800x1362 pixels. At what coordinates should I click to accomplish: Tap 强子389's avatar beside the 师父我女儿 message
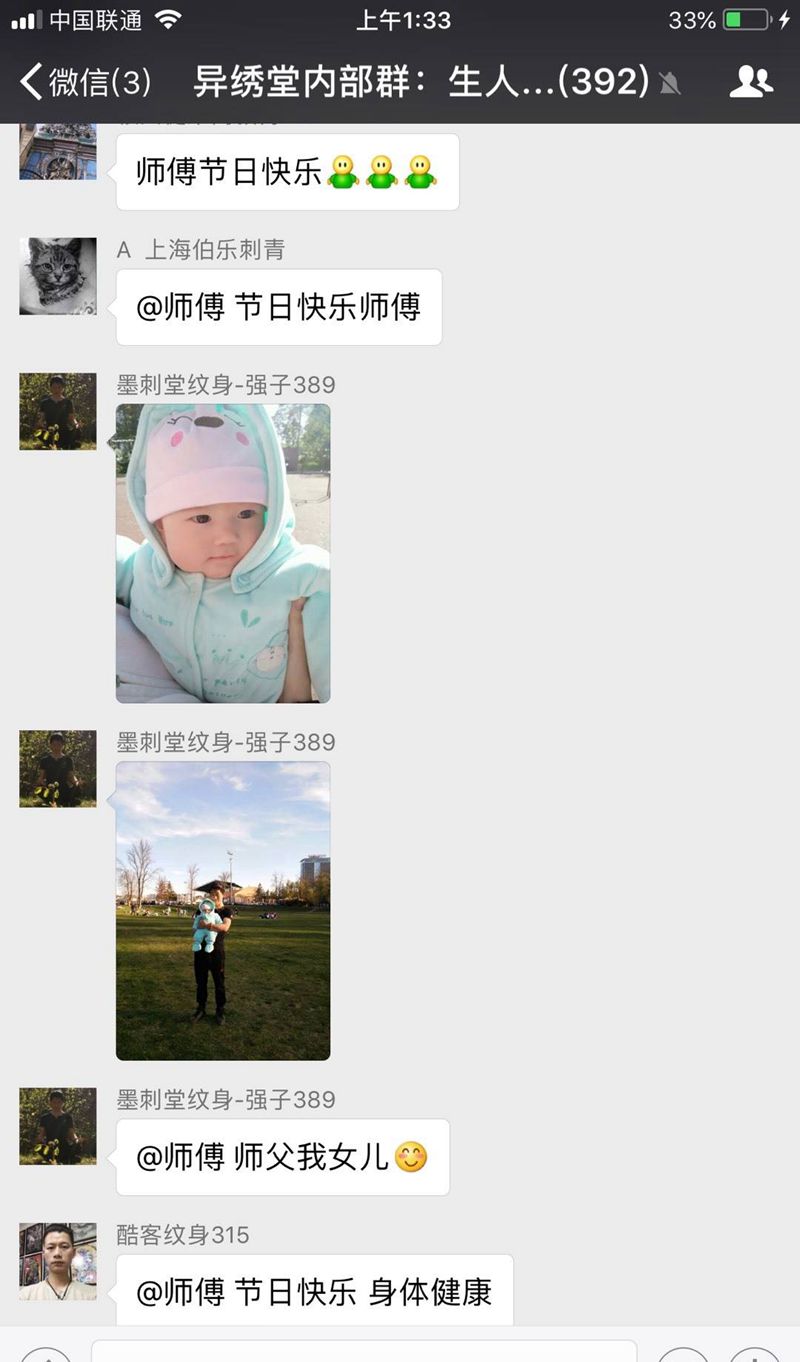58,1126
